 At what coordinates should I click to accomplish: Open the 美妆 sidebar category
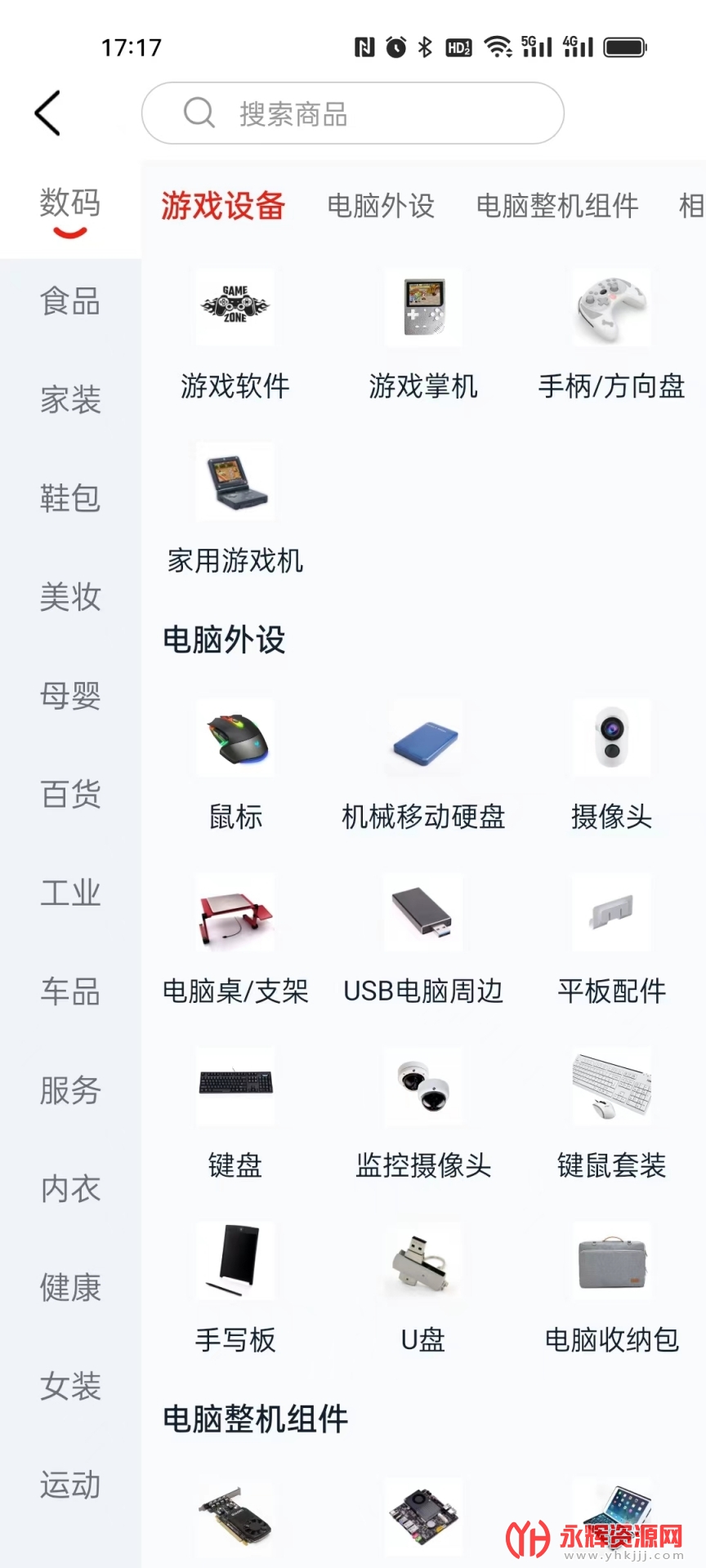pos(70,597)
